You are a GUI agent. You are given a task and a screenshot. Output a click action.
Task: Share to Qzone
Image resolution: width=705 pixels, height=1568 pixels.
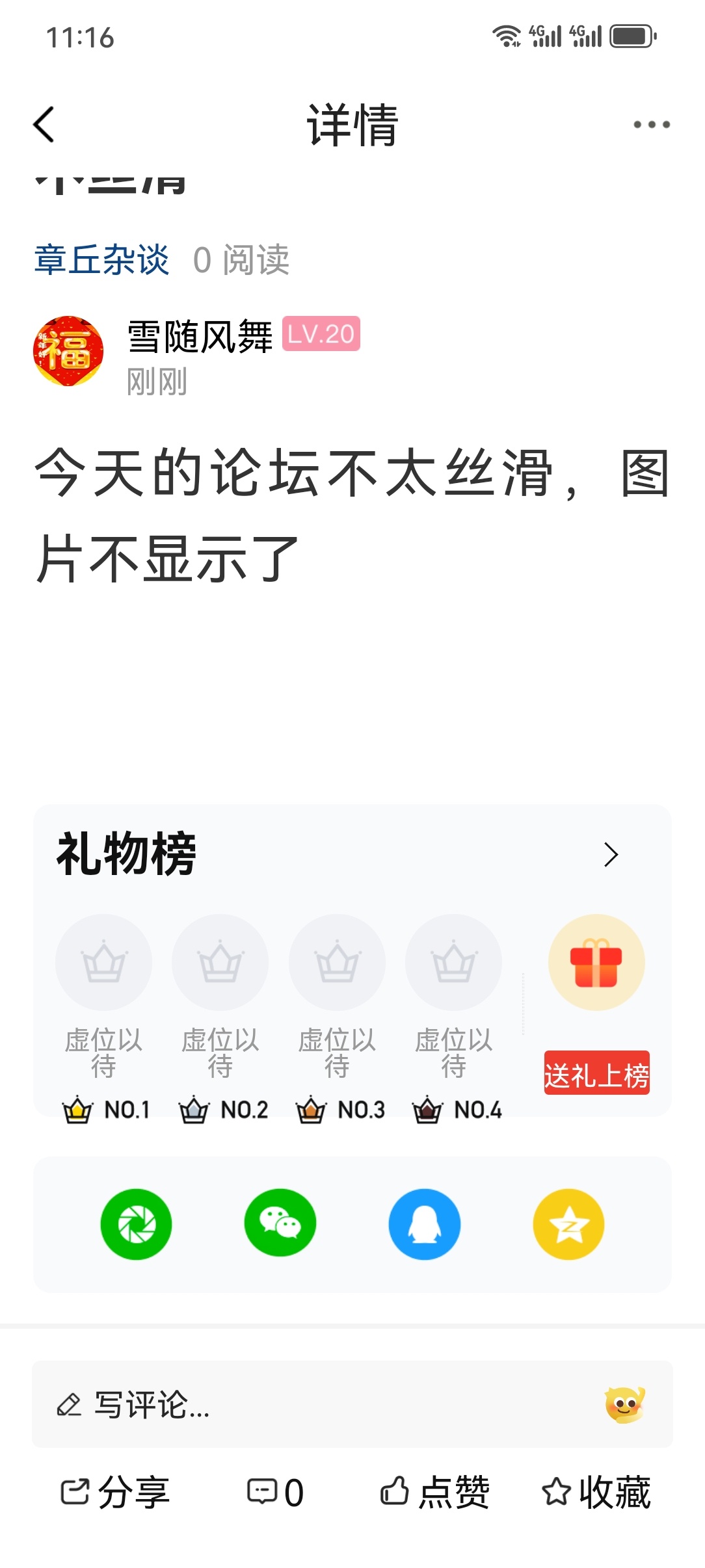click(568, 1224)
